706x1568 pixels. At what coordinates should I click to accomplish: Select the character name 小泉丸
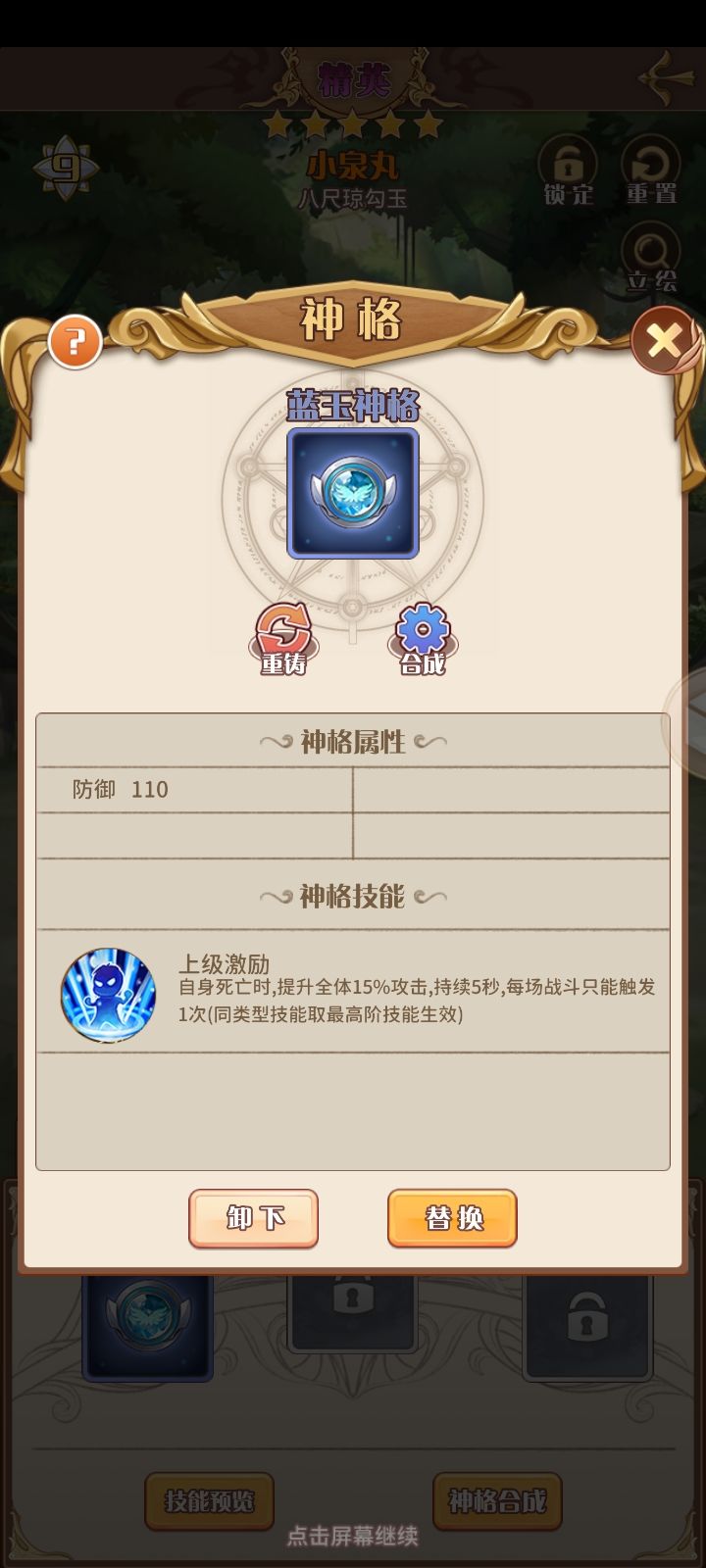coord(353,167)
